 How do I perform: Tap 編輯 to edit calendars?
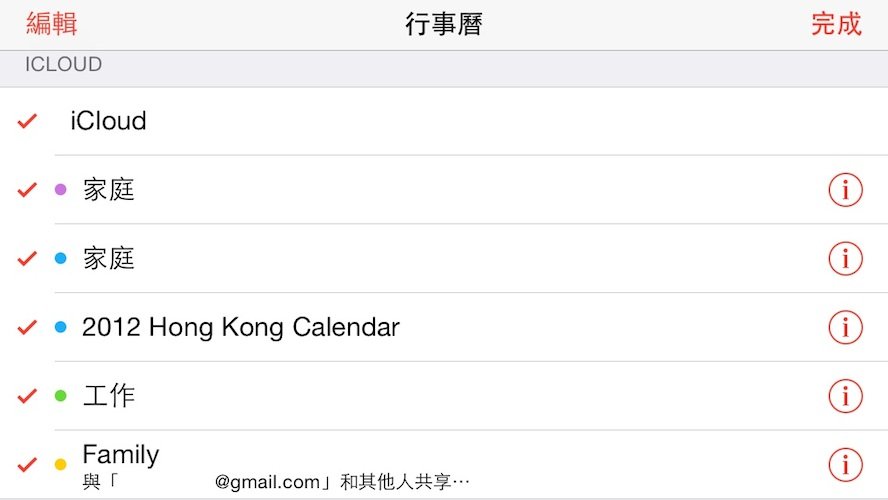[52, 24]
